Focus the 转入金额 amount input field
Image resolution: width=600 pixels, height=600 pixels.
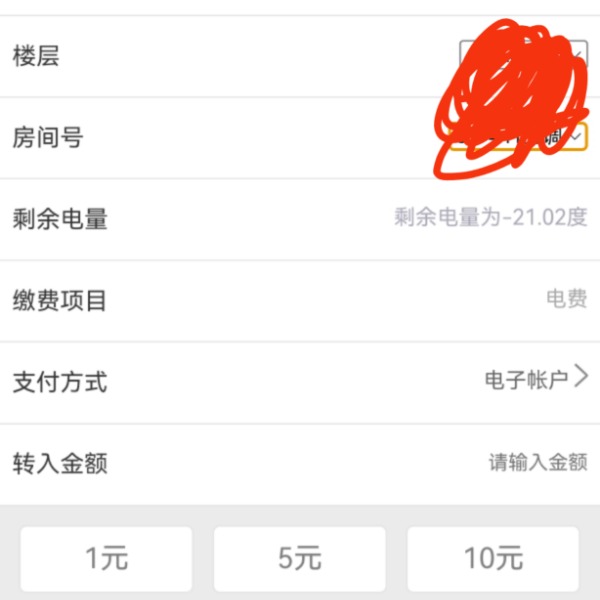(536, 462)
